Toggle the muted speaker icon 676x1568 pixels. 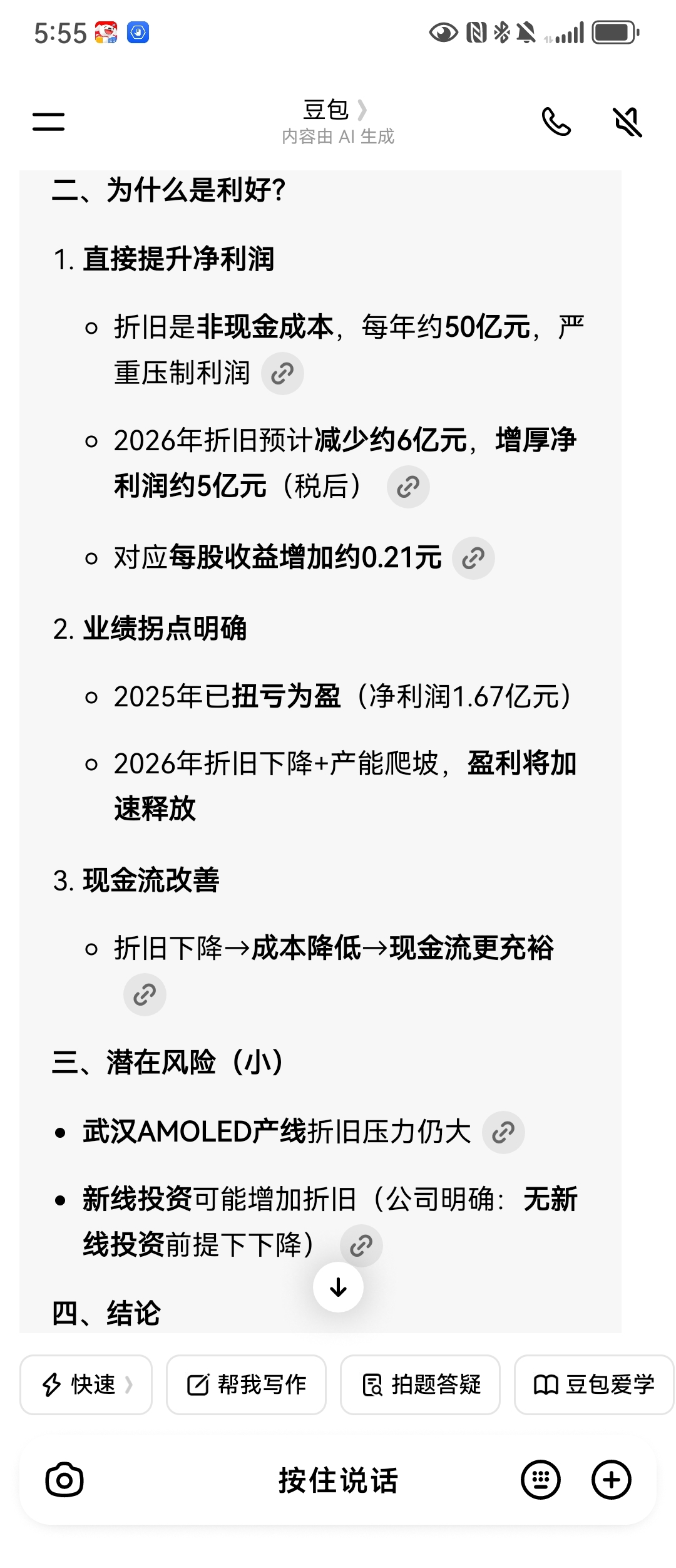627,121
